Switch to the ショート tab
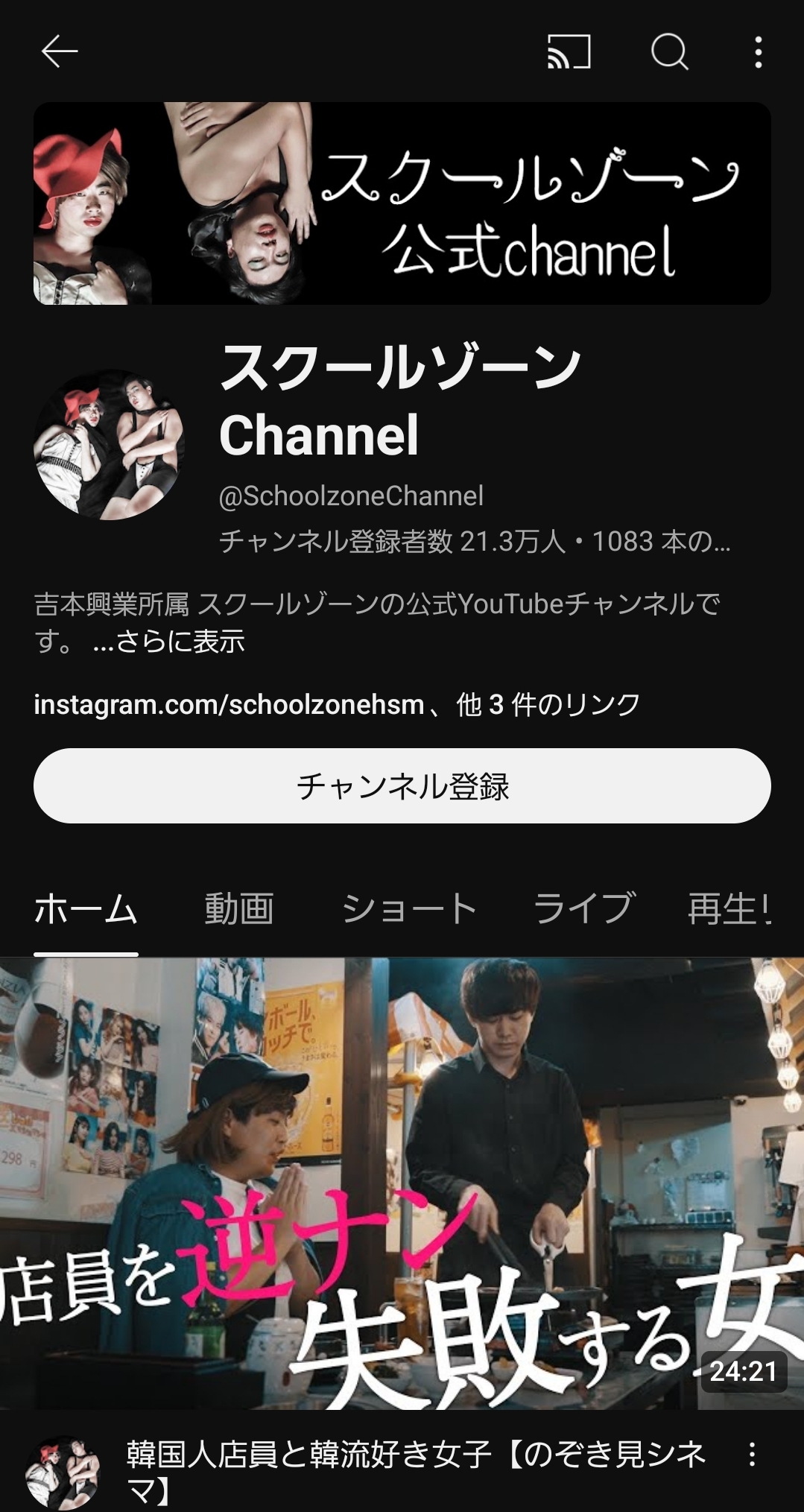The height and width of the screenshot is (1512, 804). pyautogui.click(x=408, y=909)
